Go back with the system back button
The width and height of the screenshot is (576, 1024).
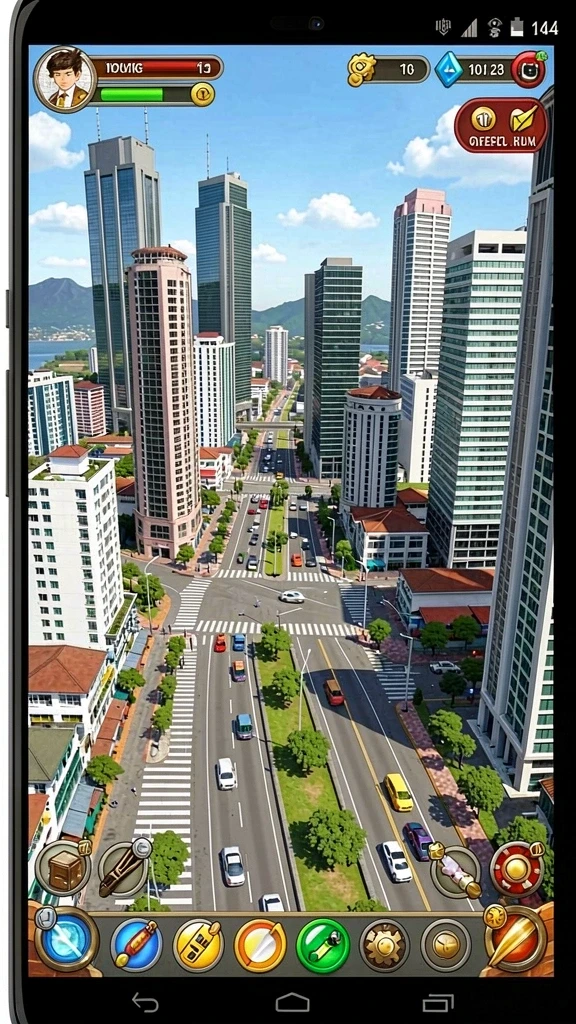coord(146,1002)
